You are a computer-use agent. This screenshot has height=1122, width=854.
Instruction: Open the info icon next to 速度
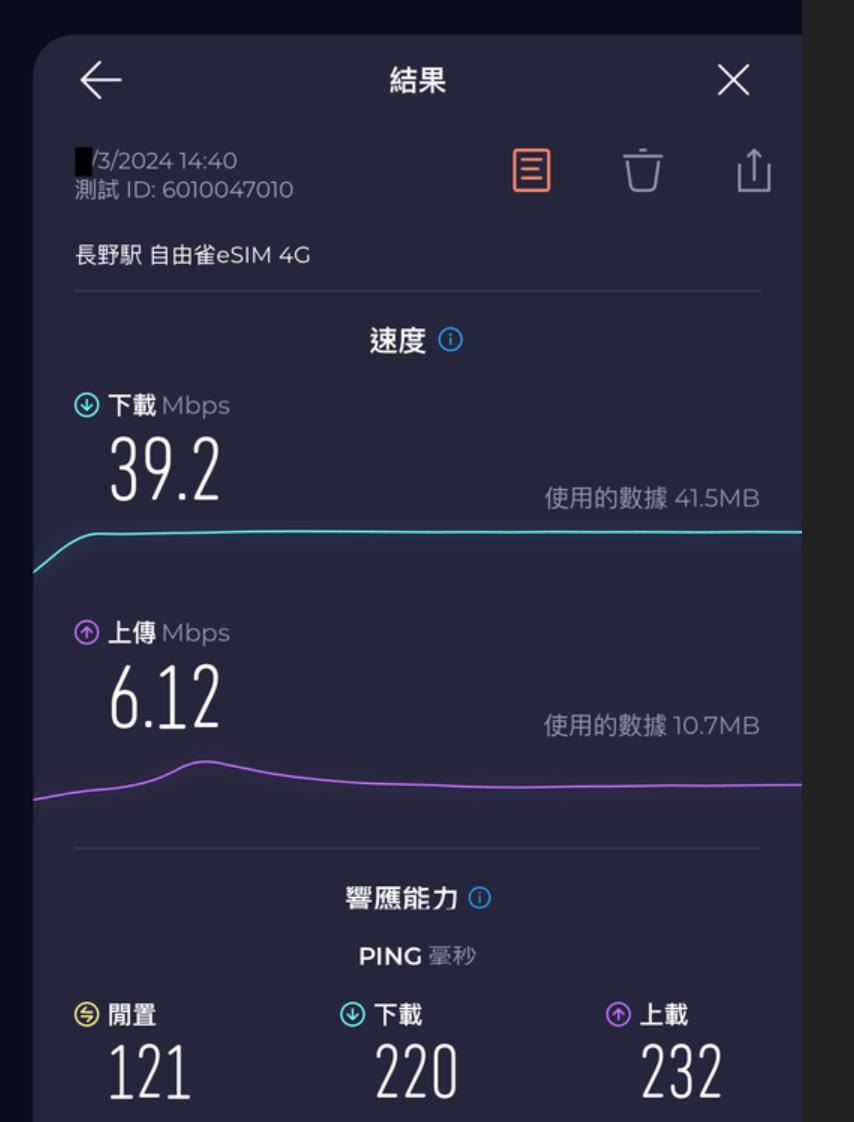[x=451, y=341]
